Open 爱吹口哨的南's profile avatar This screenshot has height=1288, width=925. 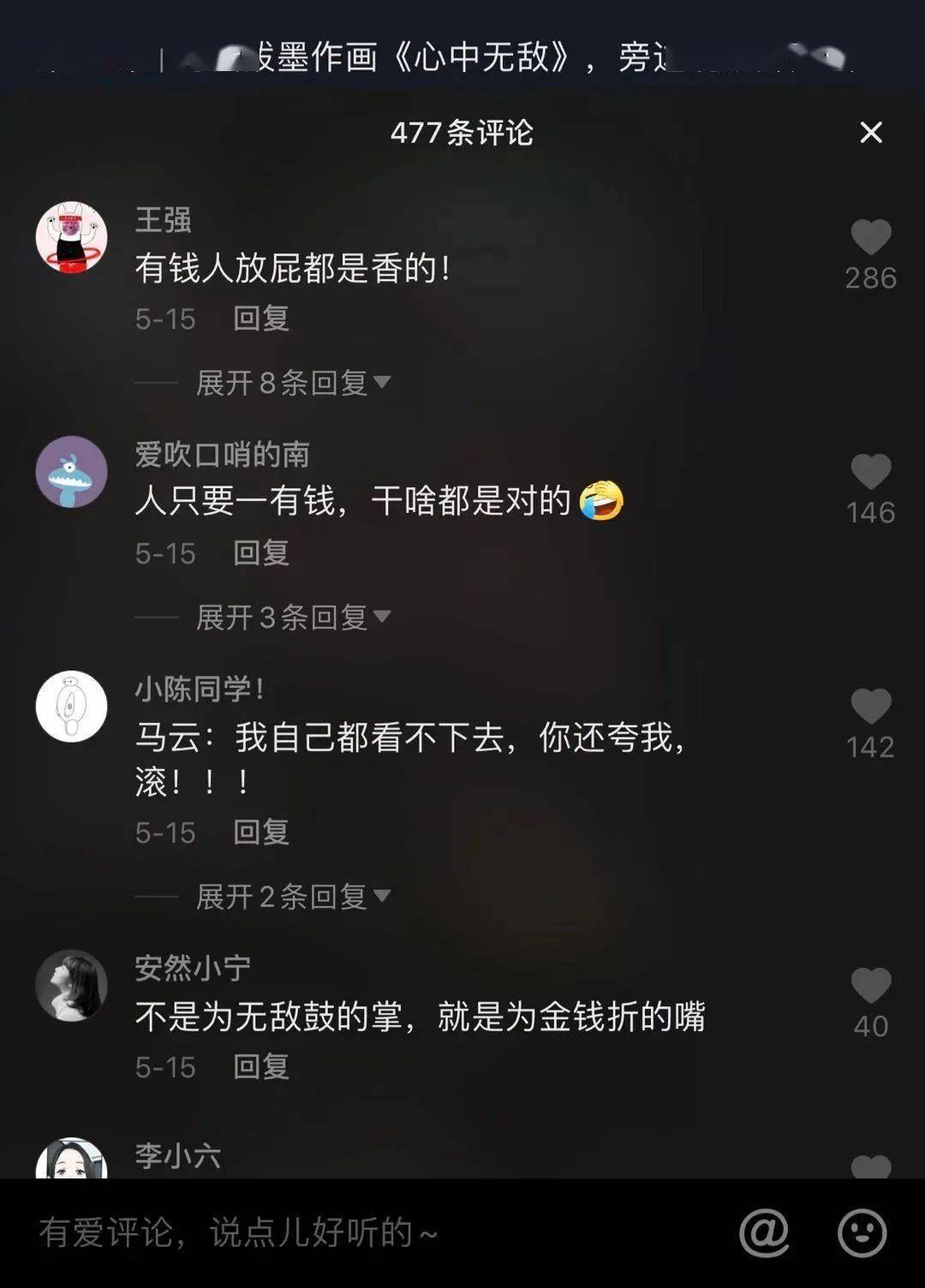tap(71, 473)
